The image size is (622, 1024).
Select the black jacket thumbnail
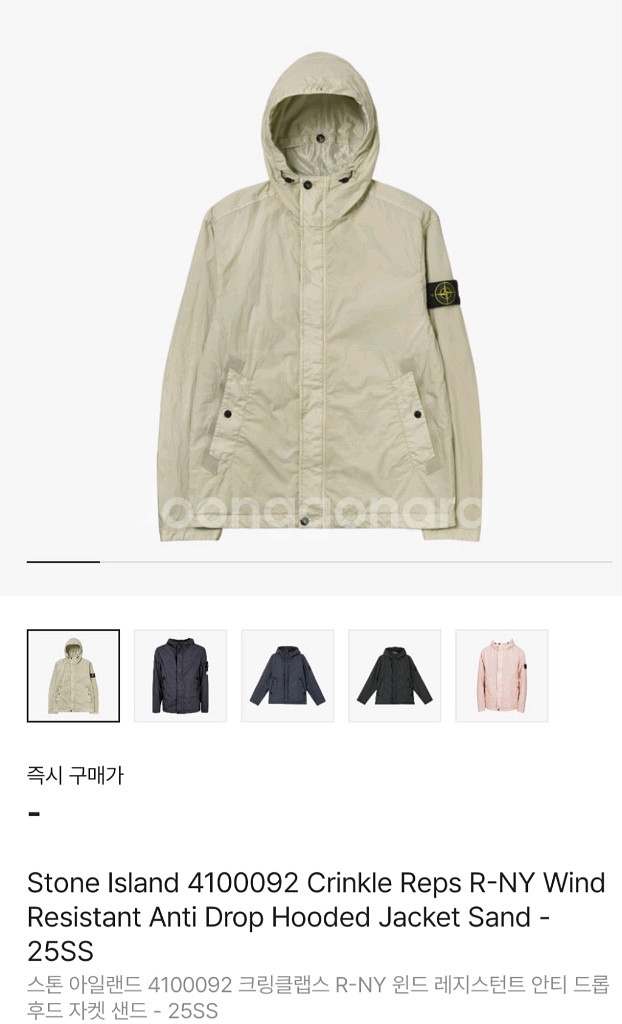tap(394, 676)
